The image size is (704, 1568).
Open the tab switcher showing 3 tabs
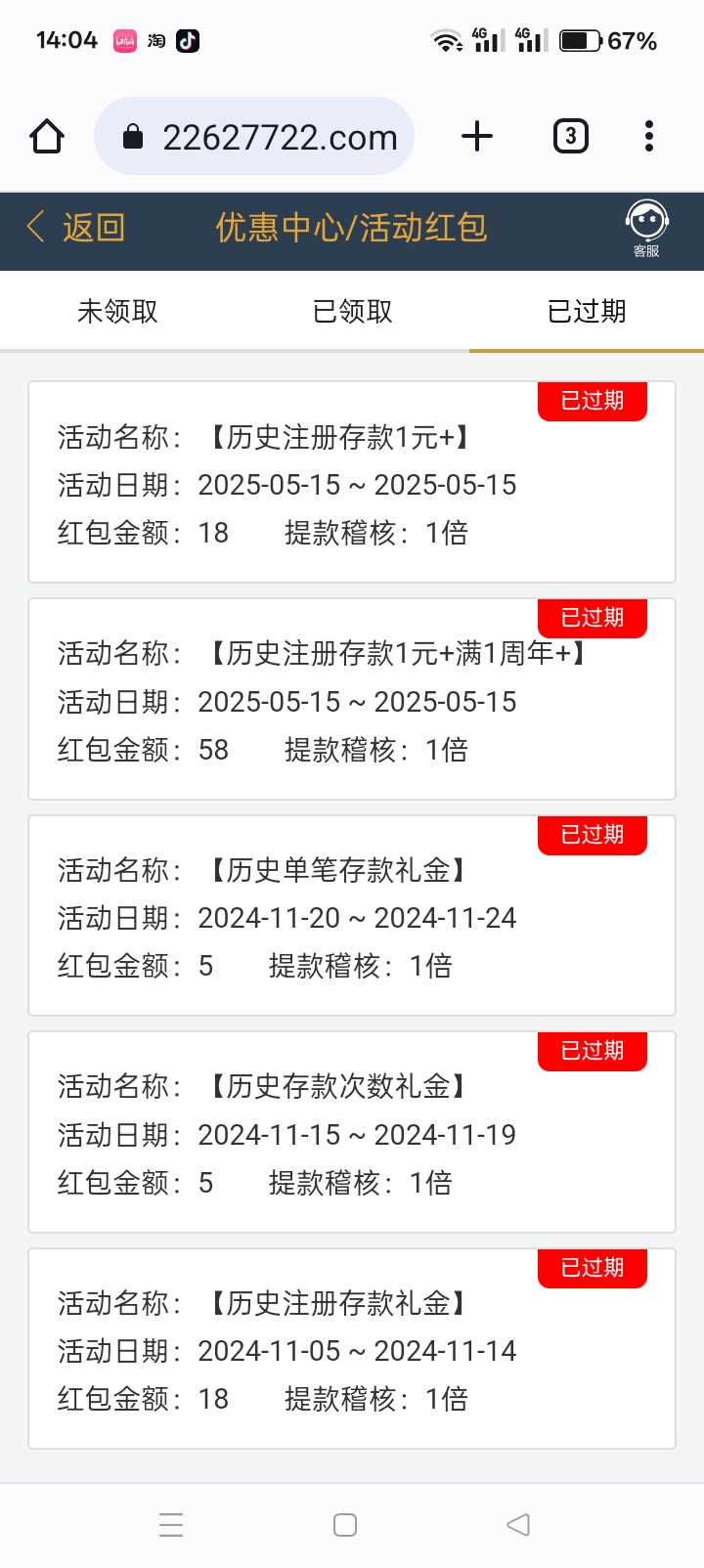click(x=571, y=137)
